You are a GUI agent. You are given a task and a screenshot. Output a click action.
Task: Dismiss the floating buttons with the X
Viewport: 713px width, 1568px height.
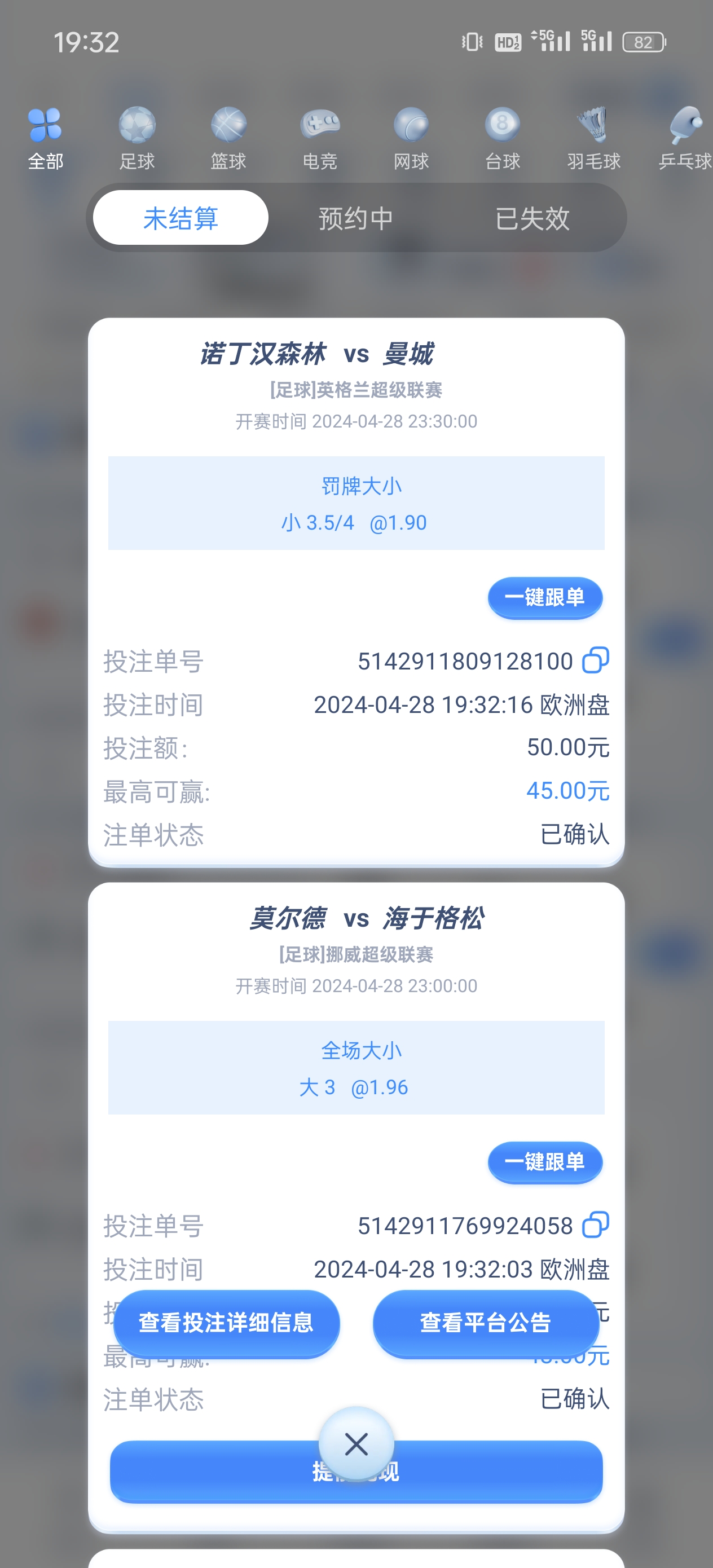tap(356, 1443)
